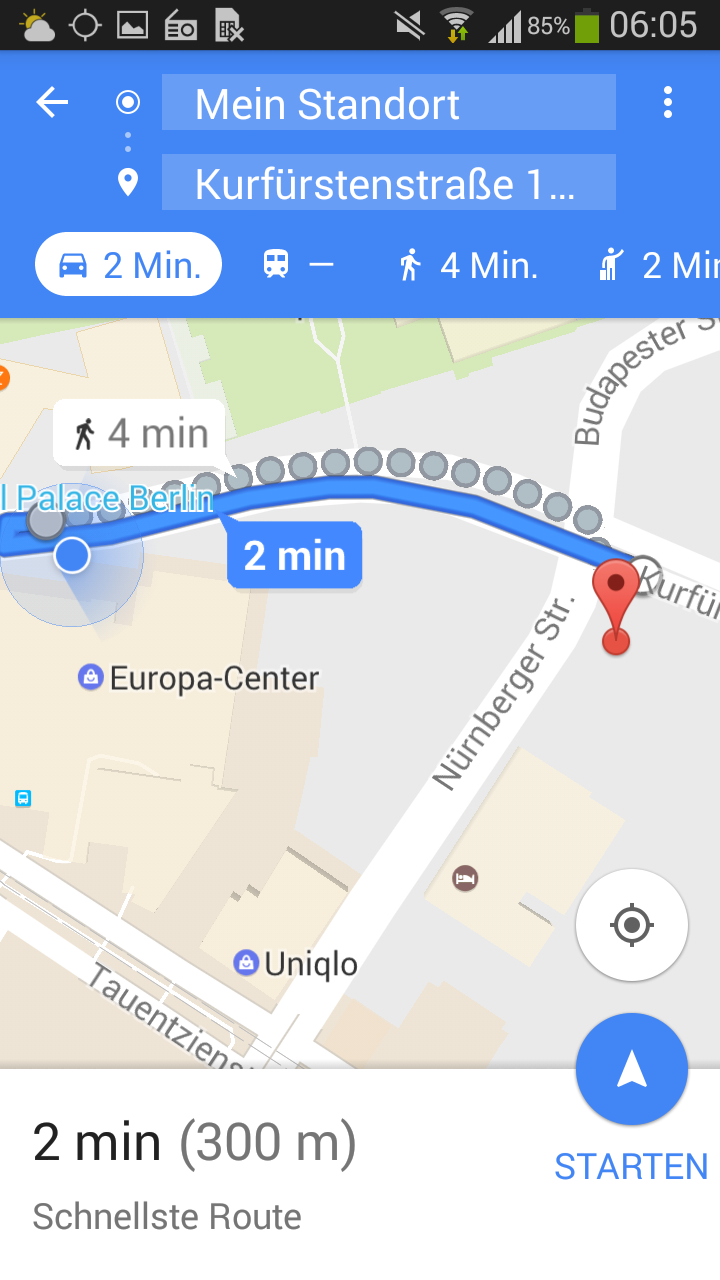
Task: Switch to the ride-hailing travel mode tab
Action: [x=660, y=265]
